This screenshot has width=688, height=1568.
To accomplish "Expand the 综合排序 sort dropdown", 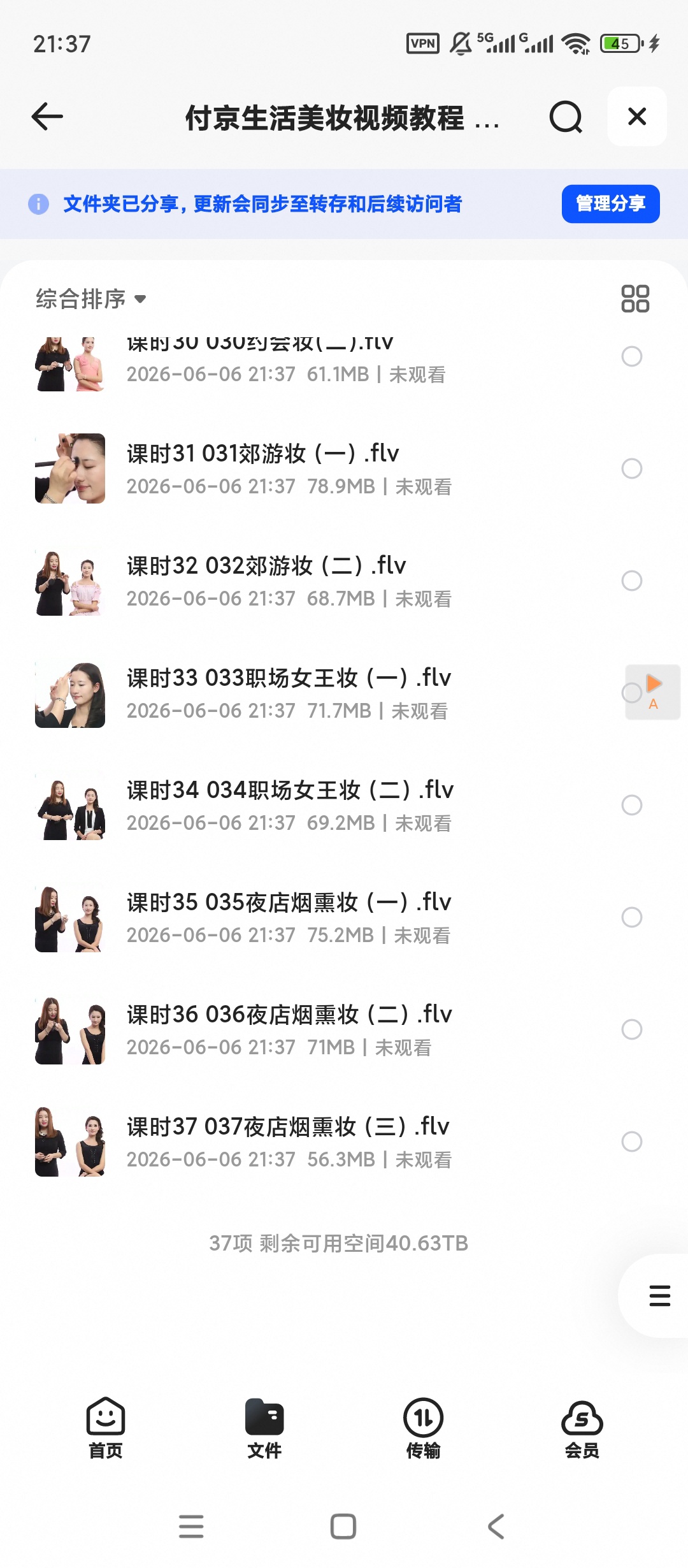I will pos(91,298).
